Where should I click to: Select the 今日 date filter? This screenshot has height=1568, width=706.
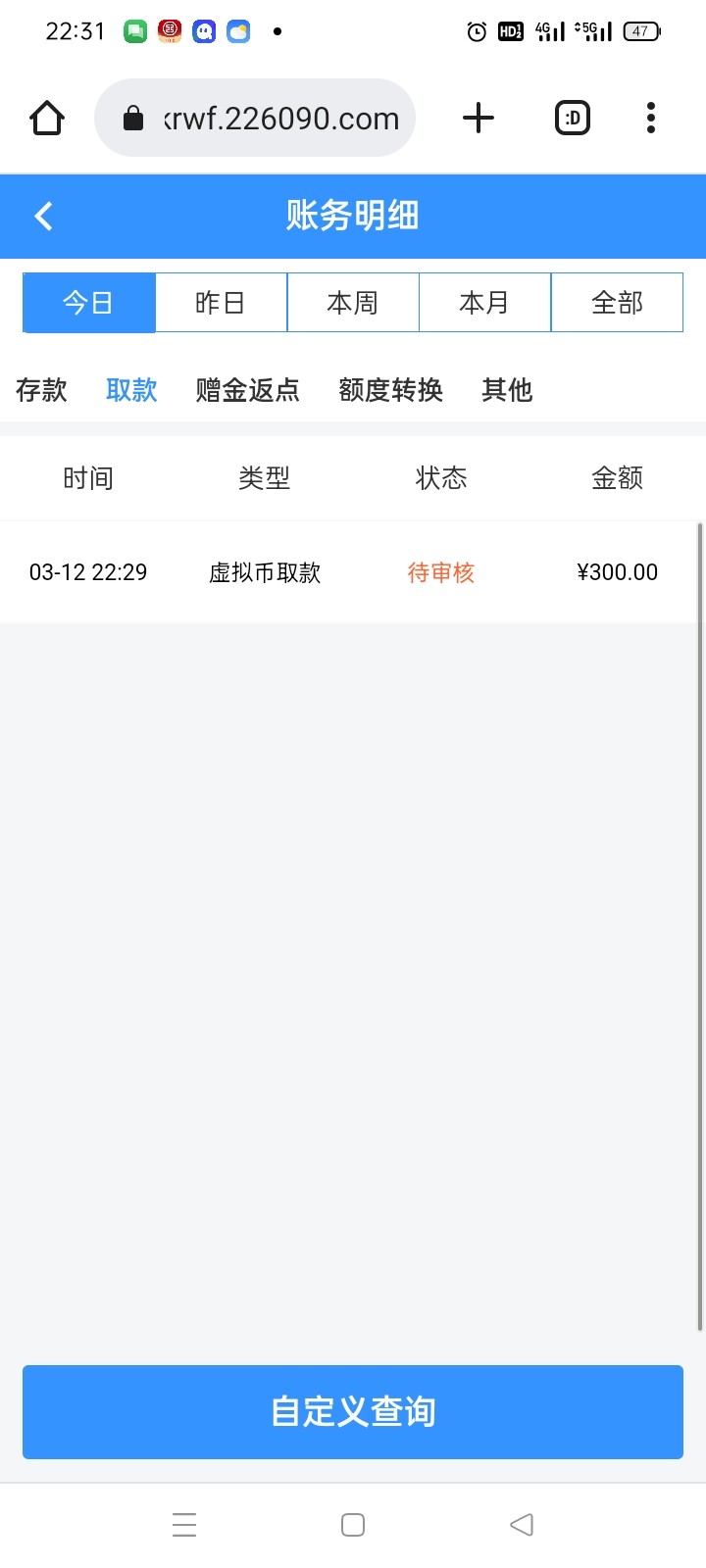[x=88, y=303]
